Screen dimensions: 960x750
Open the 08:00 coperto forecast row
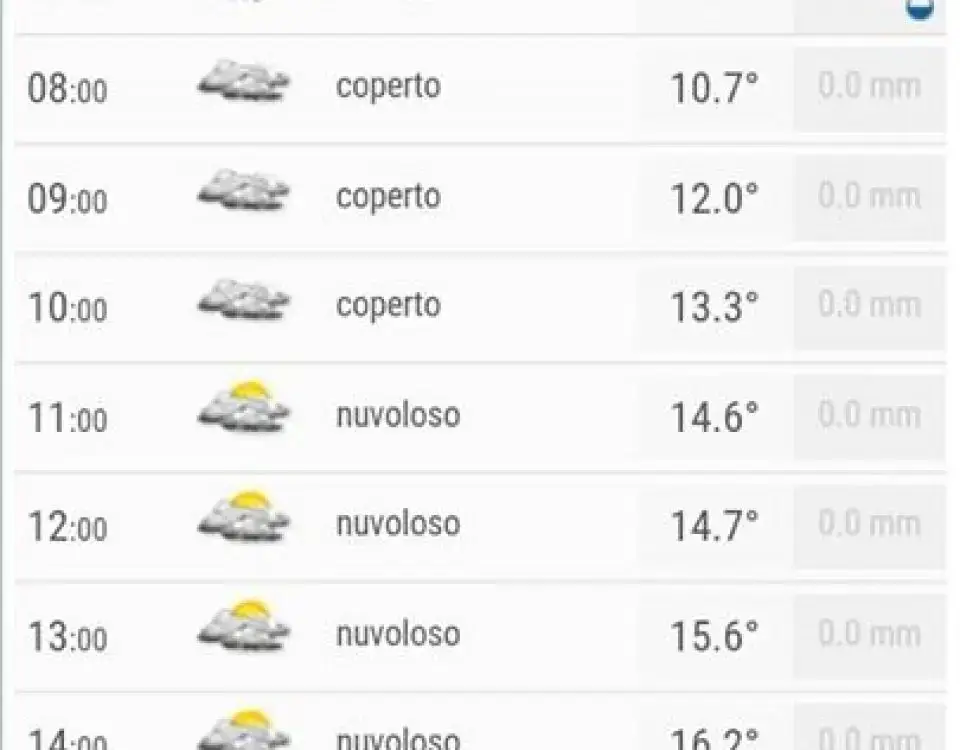tap(480, 88)
